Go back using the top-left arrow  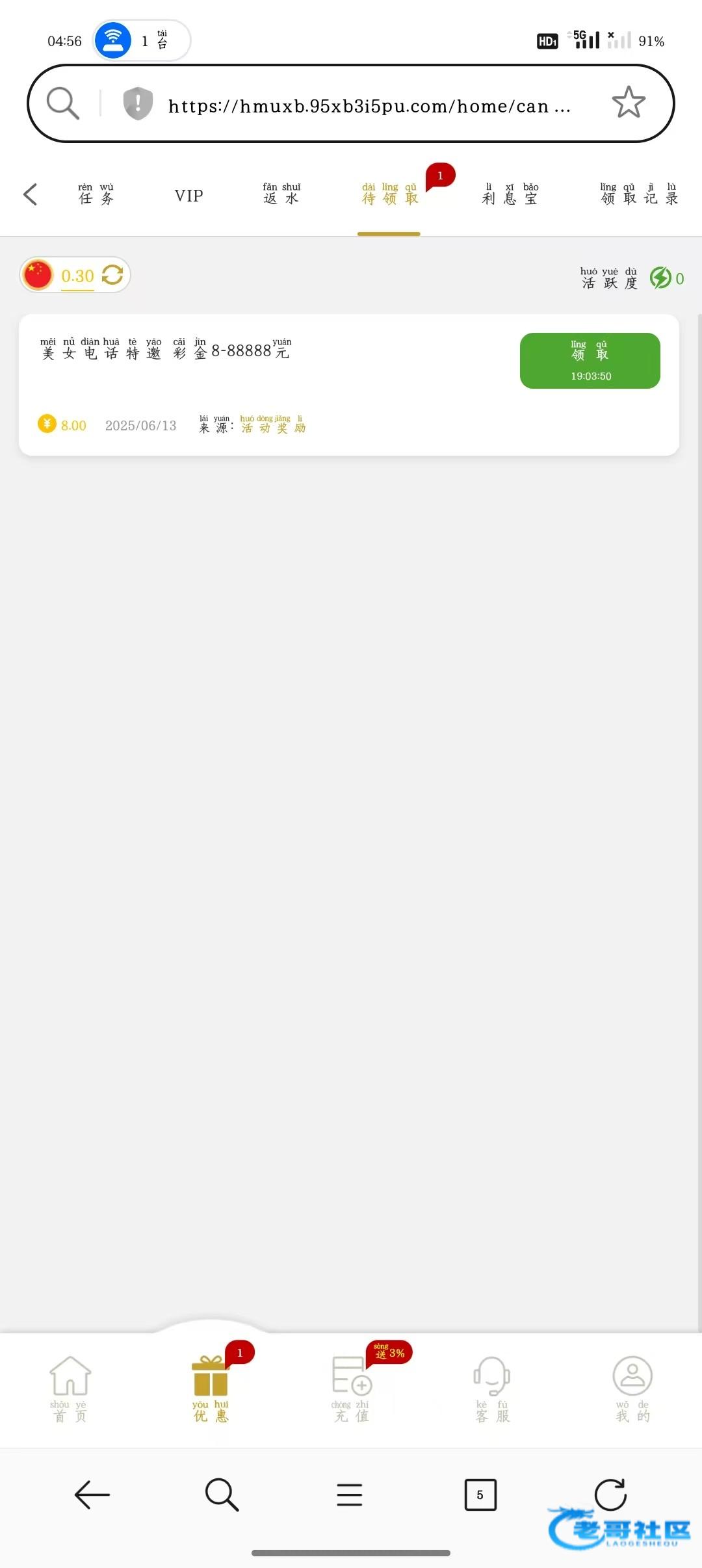pos(30,194)
